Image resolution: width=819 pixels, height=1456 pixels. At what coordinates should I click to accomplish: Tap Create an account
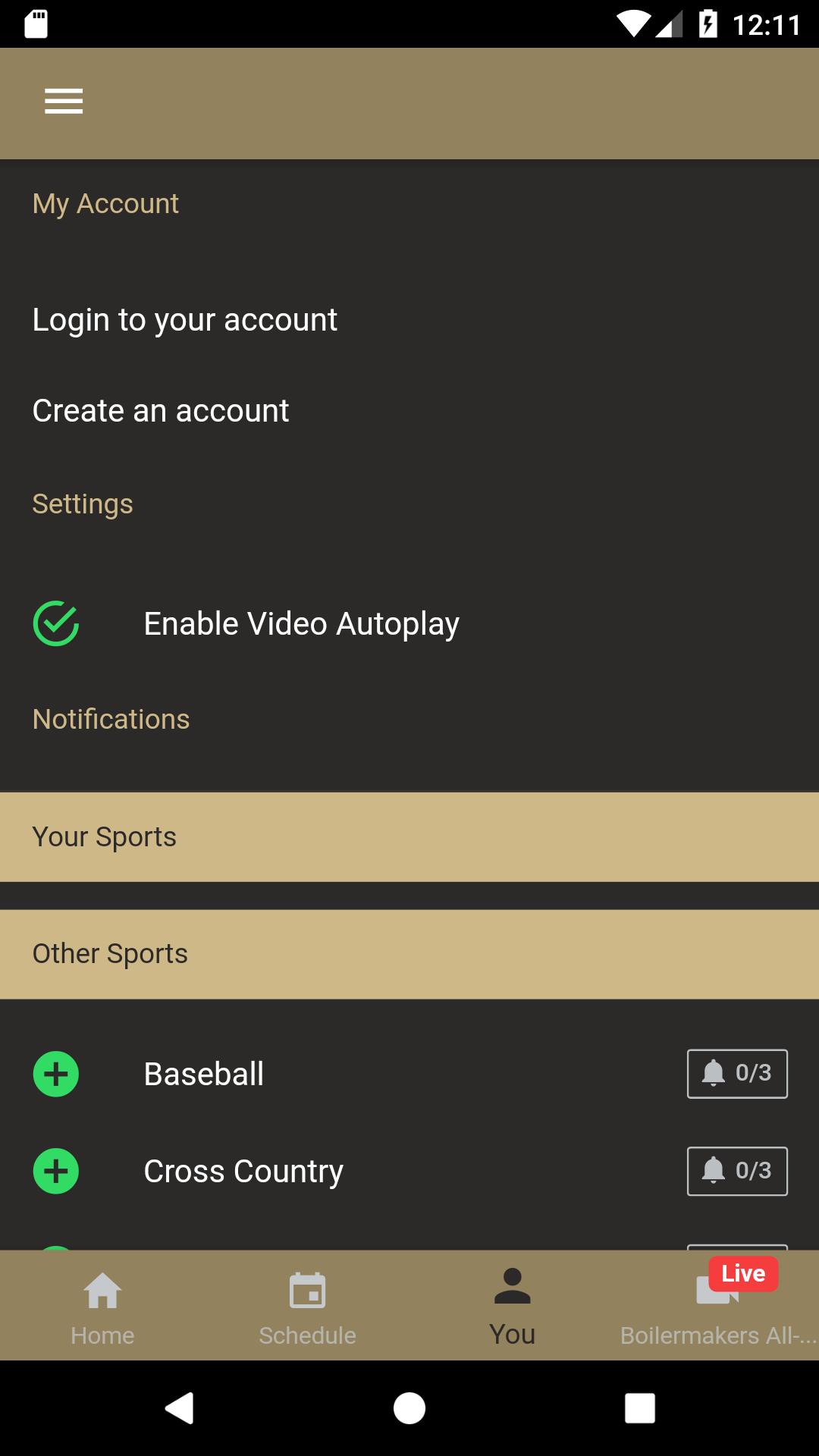(x=160, y=409)
